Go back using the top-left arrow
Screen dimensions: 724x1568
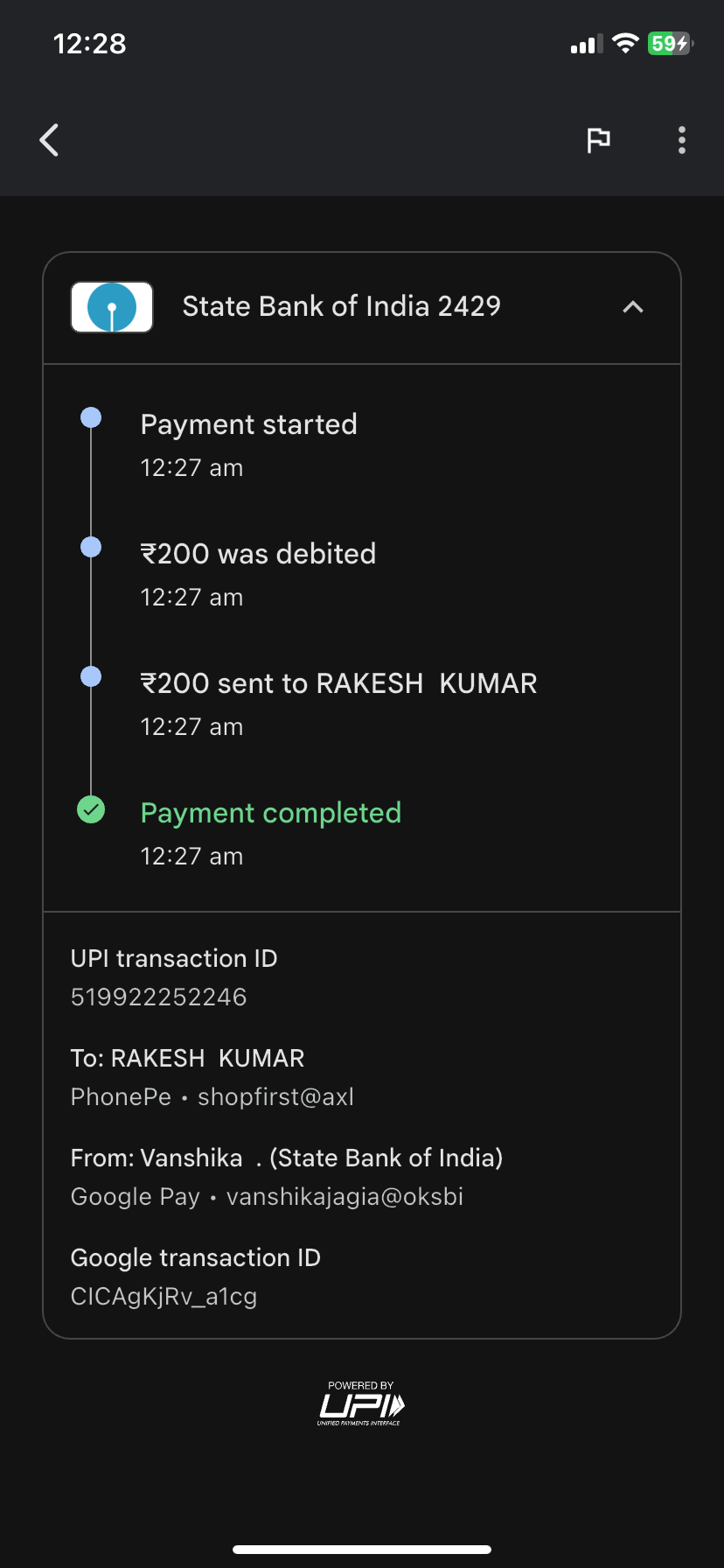pos(50,140)
